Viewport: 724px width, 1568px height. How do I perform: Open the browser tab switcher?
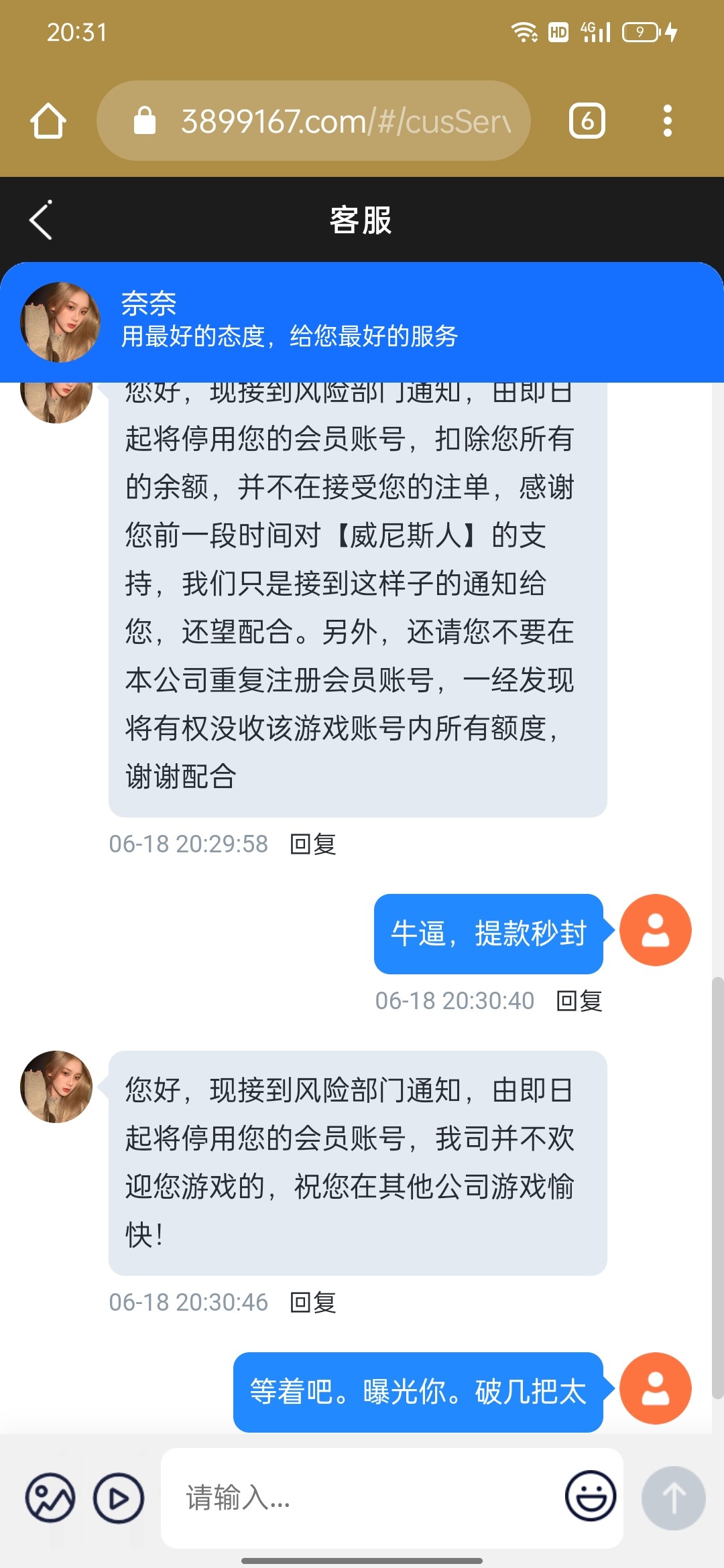point(587,121)
